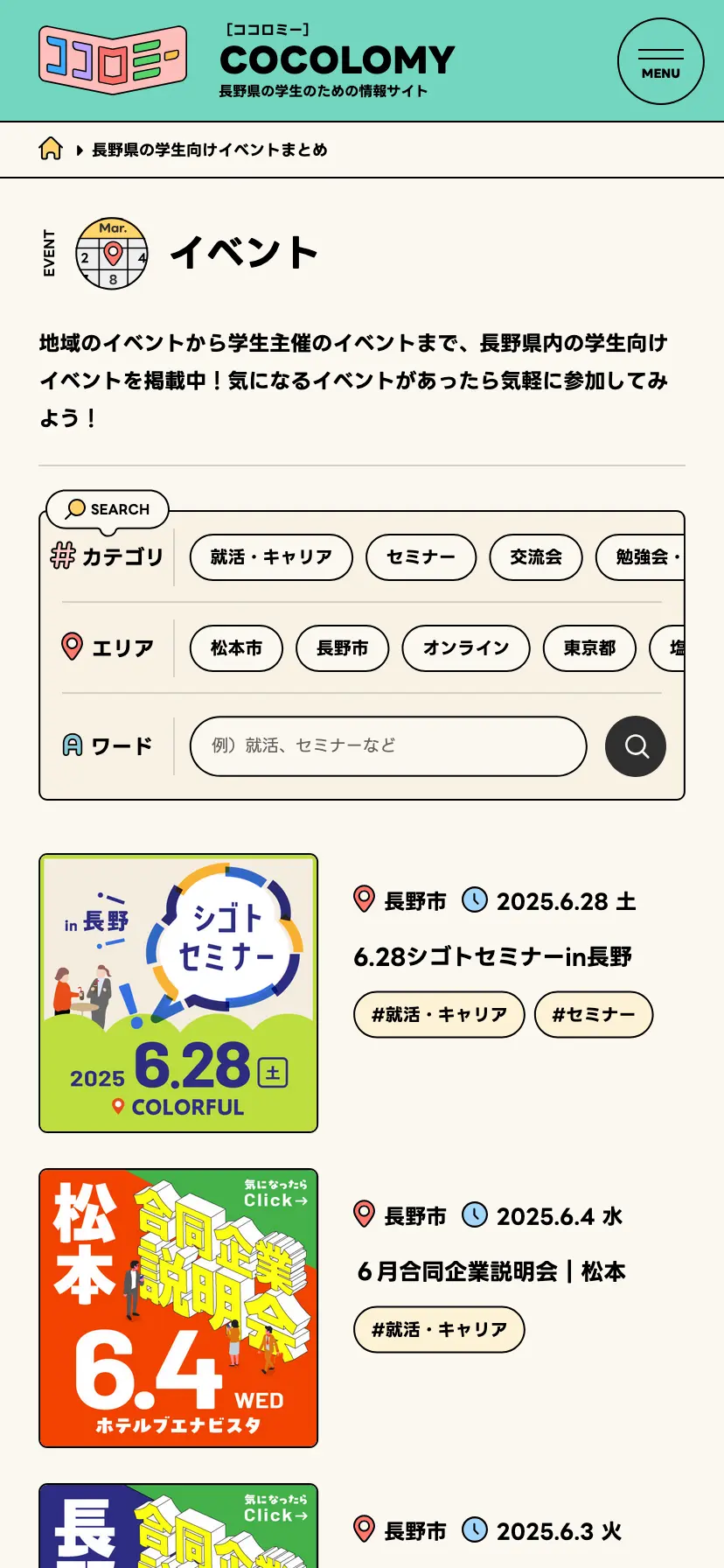Open event 6.28シゴトセミナーin長野
Image resolution: width=724 pixels, height=1568 pixels.
(494, 956)
